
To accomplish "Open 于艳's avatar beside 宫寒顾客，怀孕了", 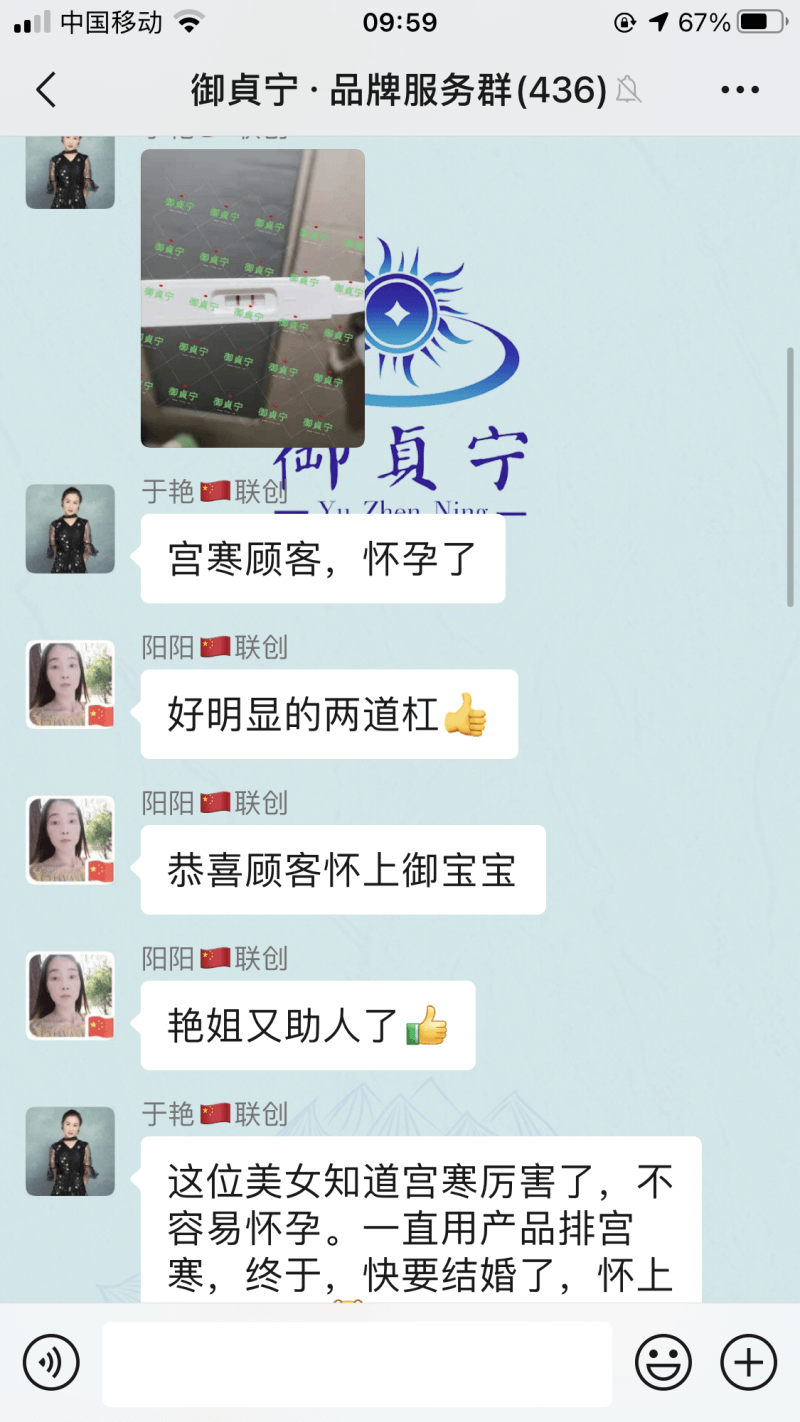I will click(x=70, y=529).
